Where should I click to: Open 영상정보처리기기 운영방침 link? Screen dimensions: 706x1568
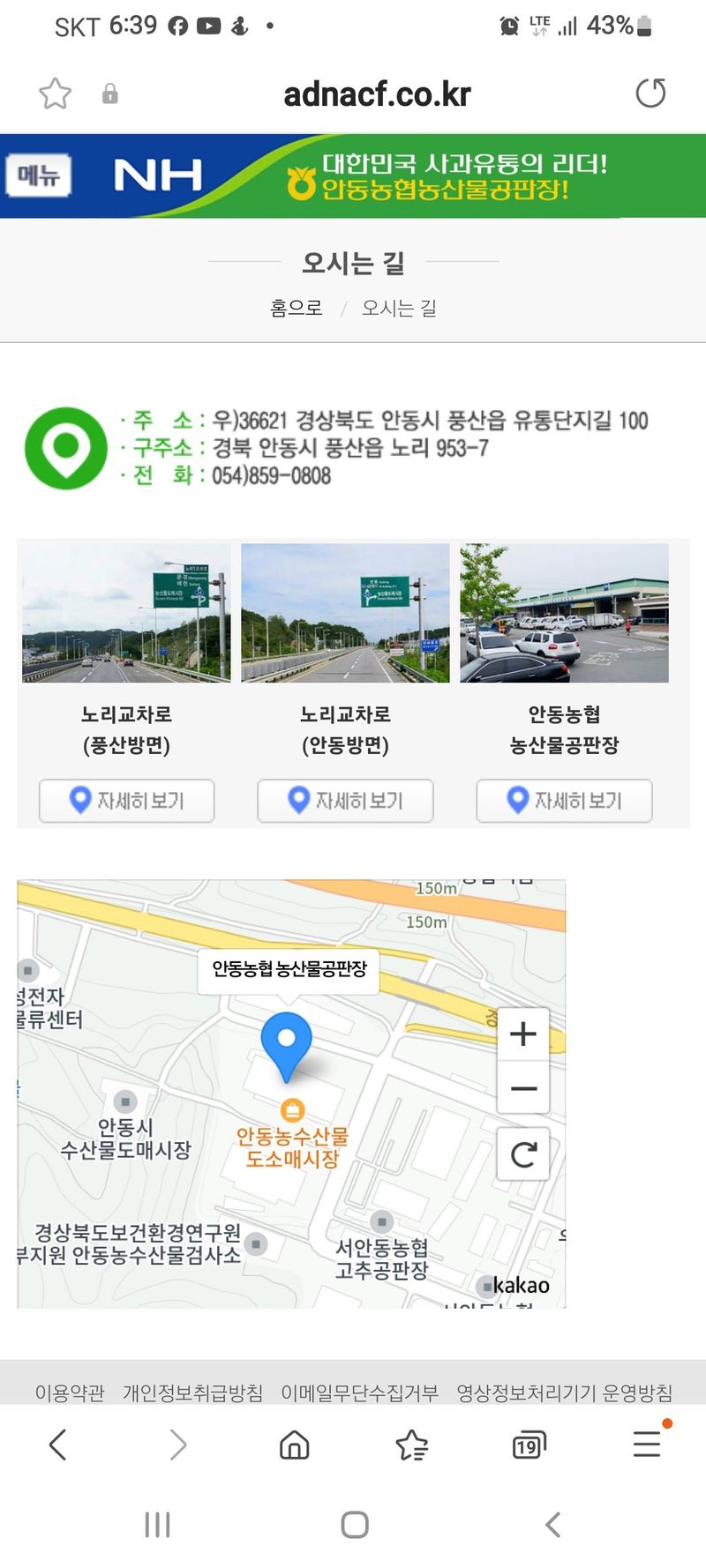point(564,1393)
